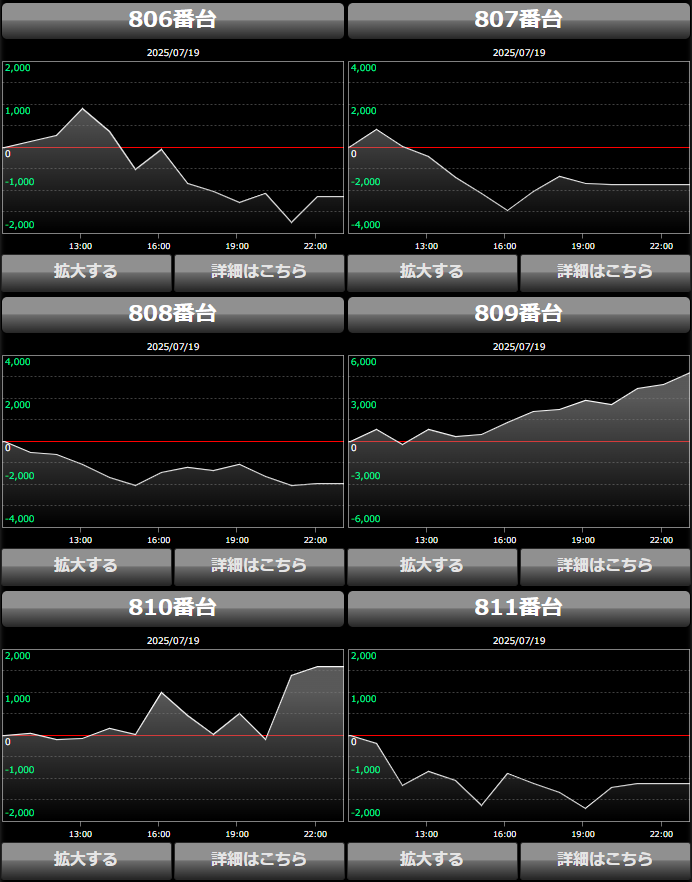Open 詳細はこちら for 811番台

click(605, 860)
